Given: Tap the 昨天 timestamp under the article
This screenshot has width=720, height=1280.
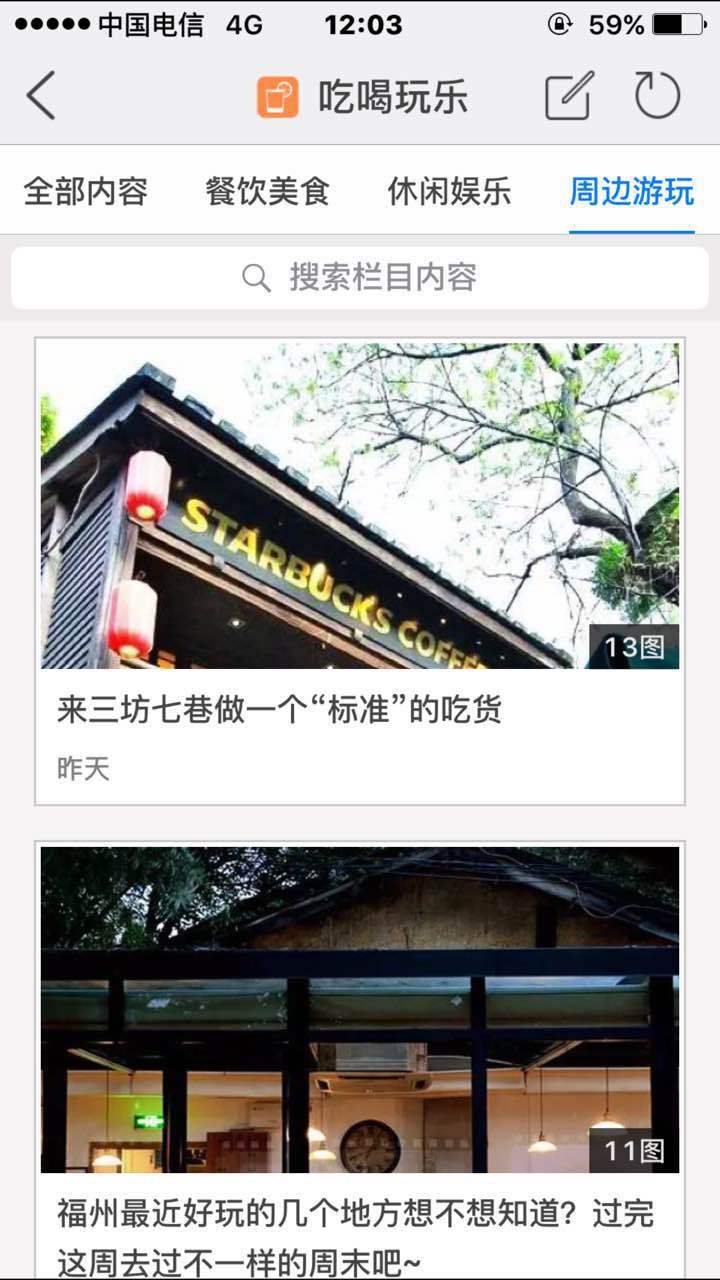Looking at the screenshot, I should (x=80, y=770).
